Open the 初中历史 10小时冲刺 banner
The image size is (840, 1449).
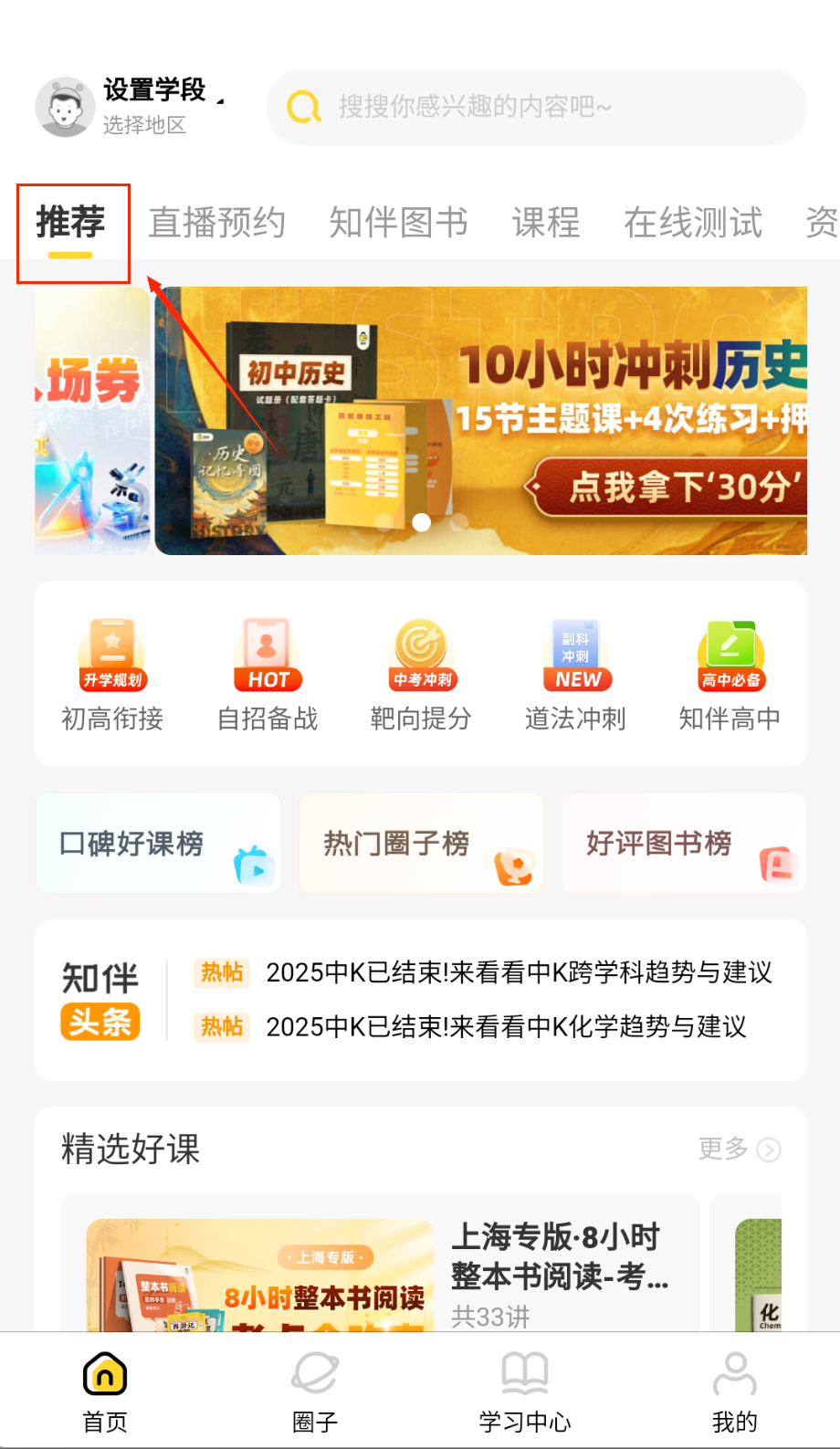click(x=480, y=421)
